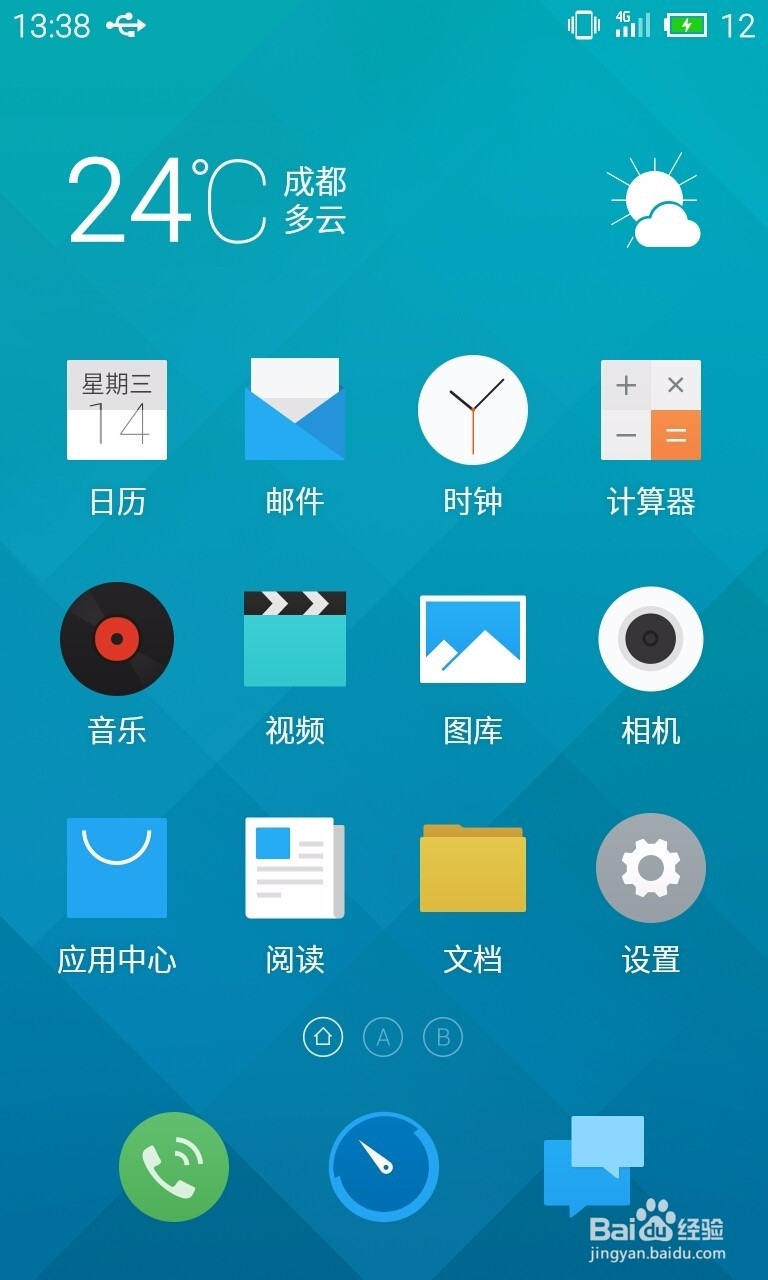Tap the weather widget showing 24 degrees

210,200
